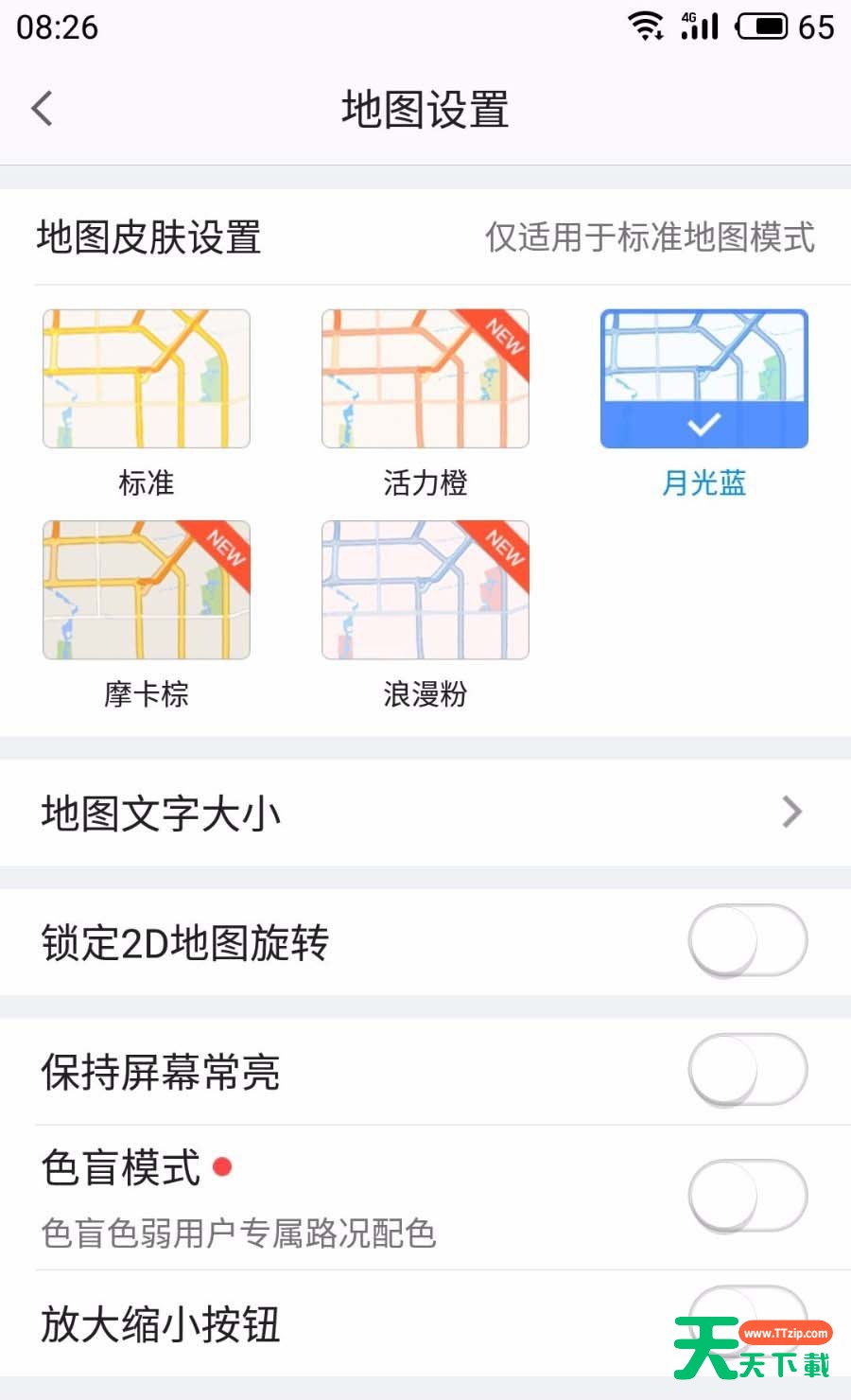Viewport: 851px width, 1400px height.
Task: Select the 标准 map skin thumbnail
Action: tap(144, 378)
